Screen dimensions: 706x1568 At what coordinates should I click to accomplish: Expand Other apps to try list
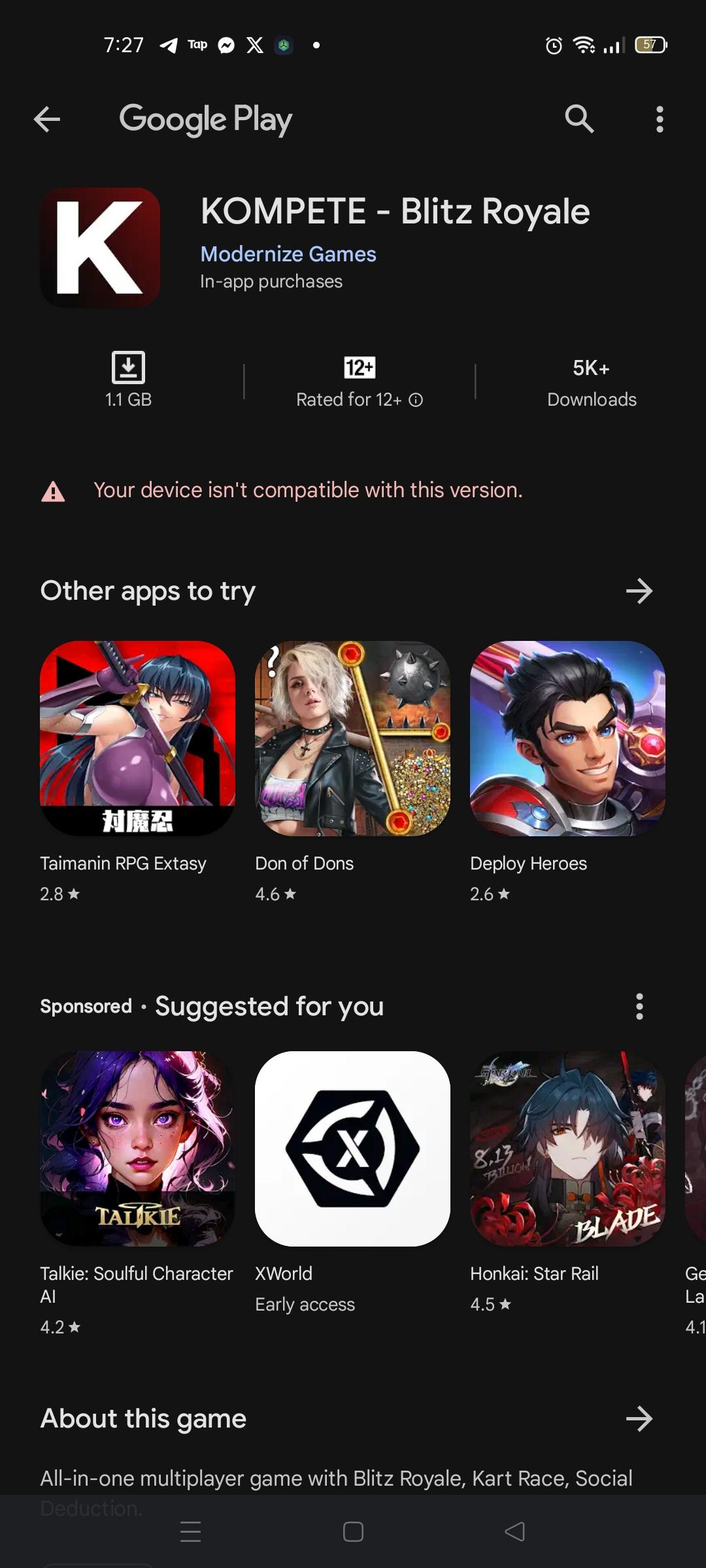639,591
